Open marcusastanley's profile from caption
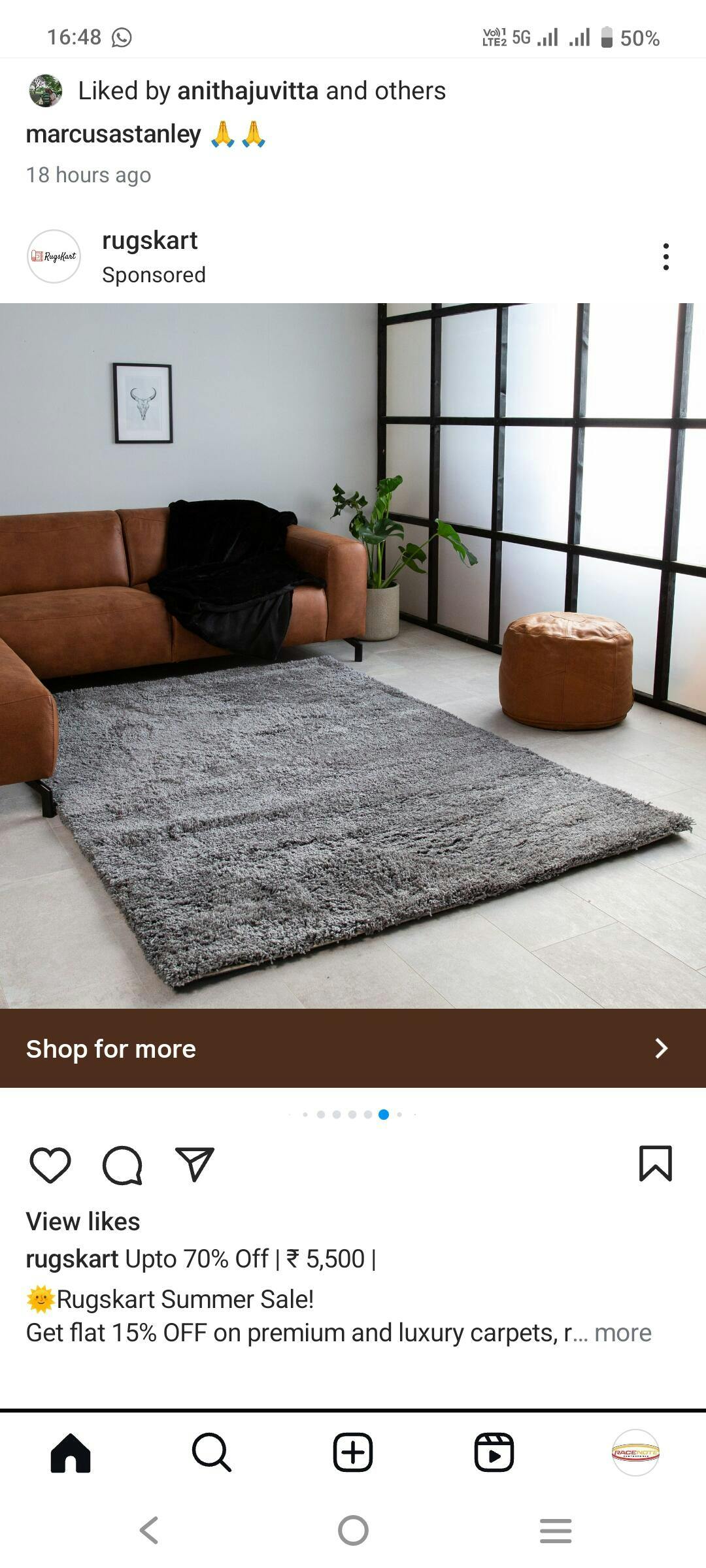Image resolution: width=706 pixels, height=1568 pixels. pyautogui.click(x=114, y=134)
